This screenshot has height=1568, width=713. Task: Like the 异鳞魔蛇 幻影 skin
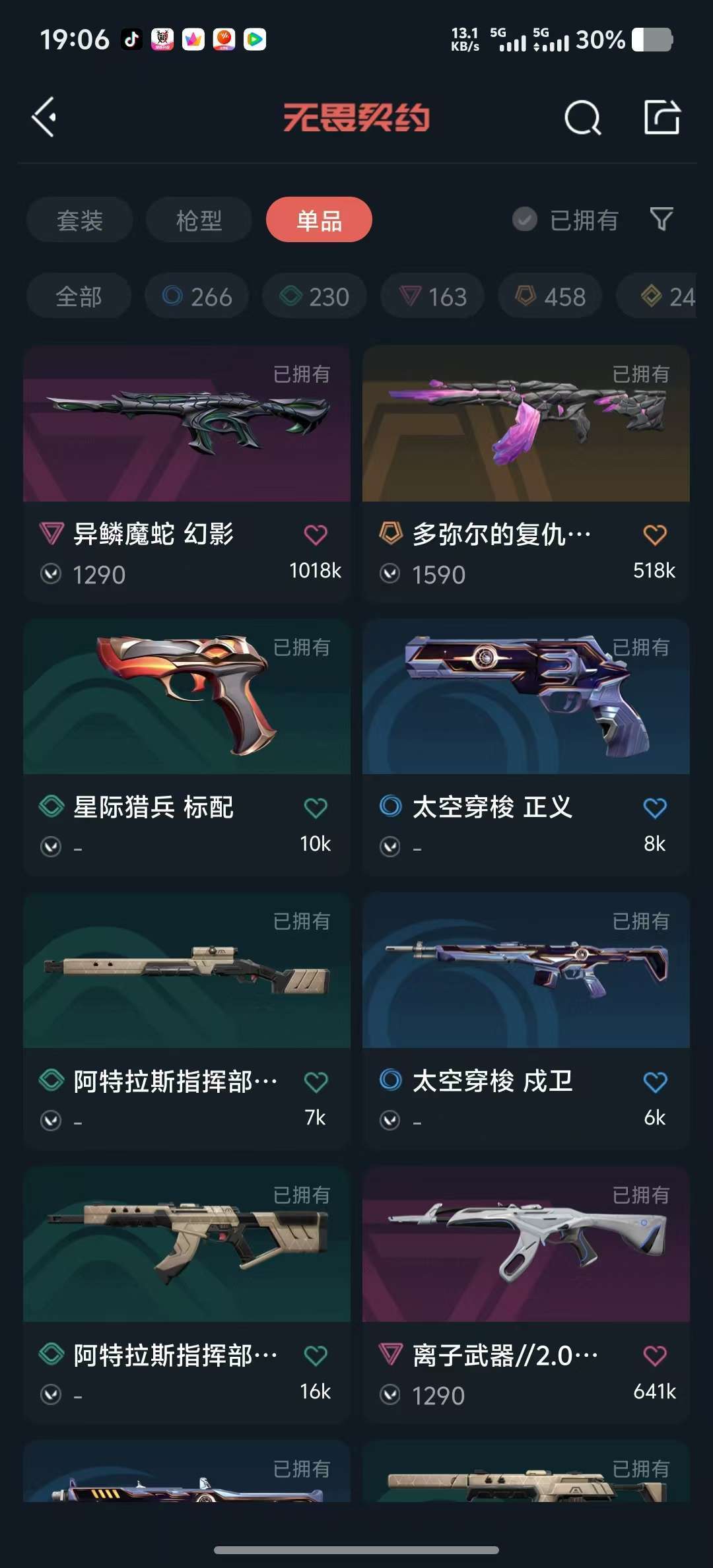pos(316,535)
